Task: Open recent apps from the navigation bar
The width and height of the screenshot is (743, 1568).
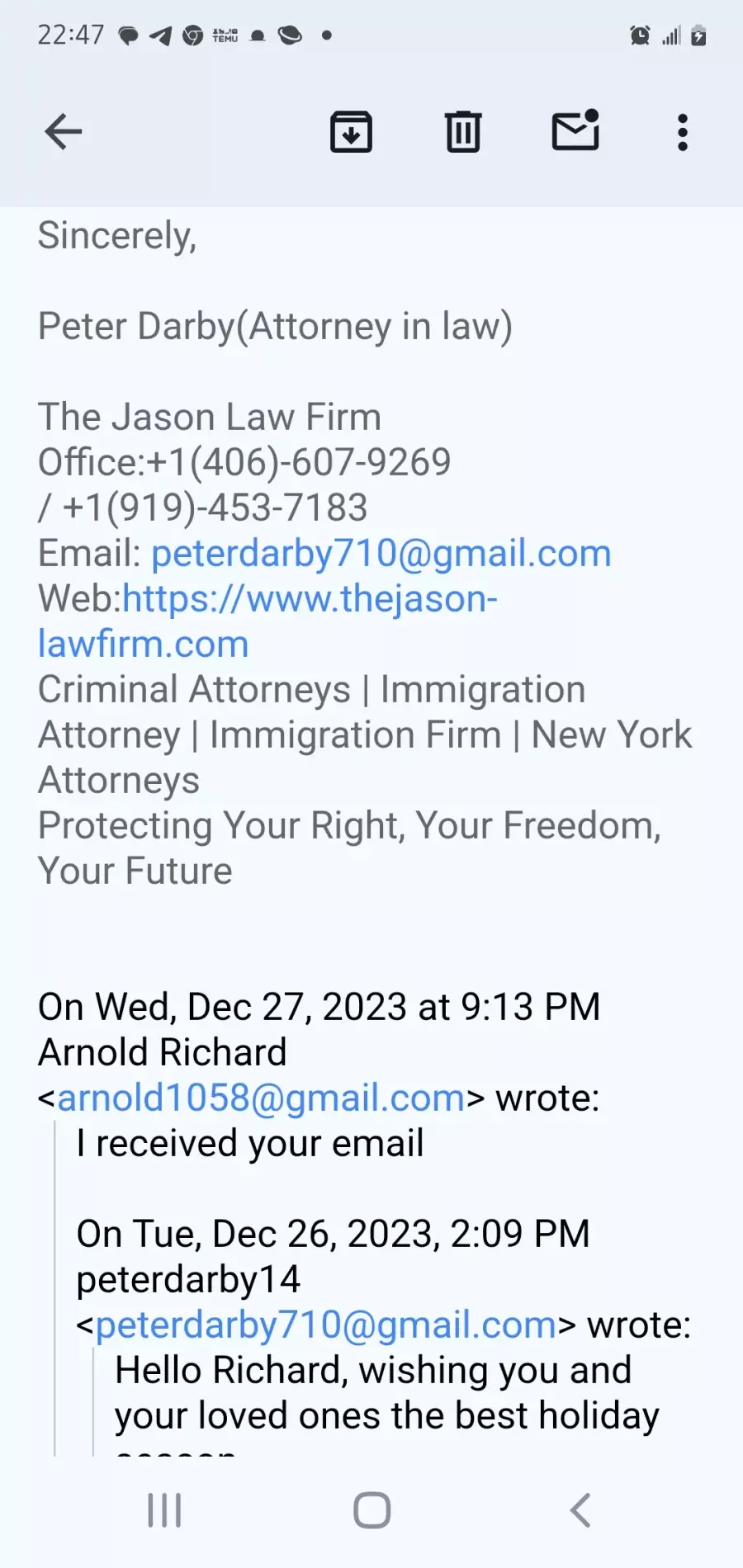Action: tap(164, 1510)
